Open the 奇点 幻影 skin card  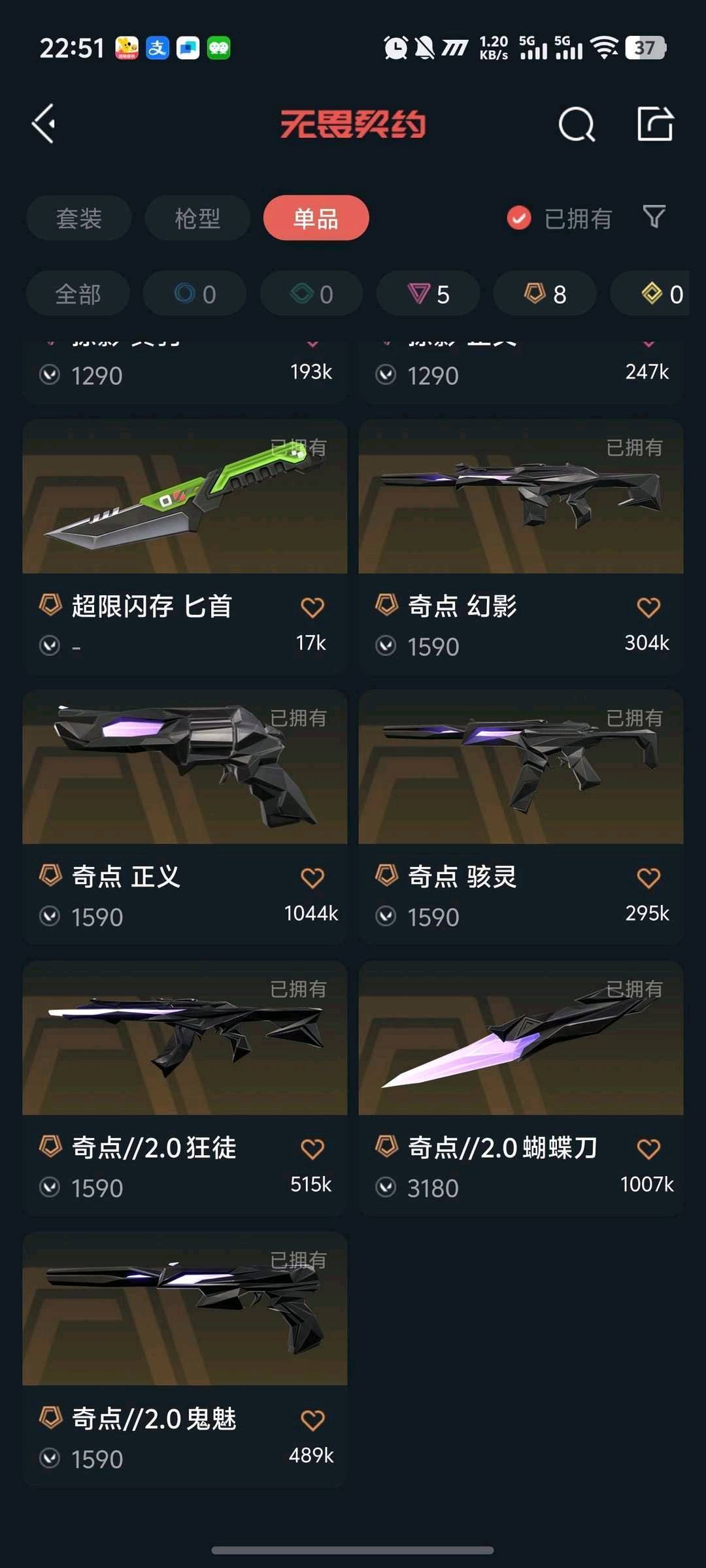point(521,547)
